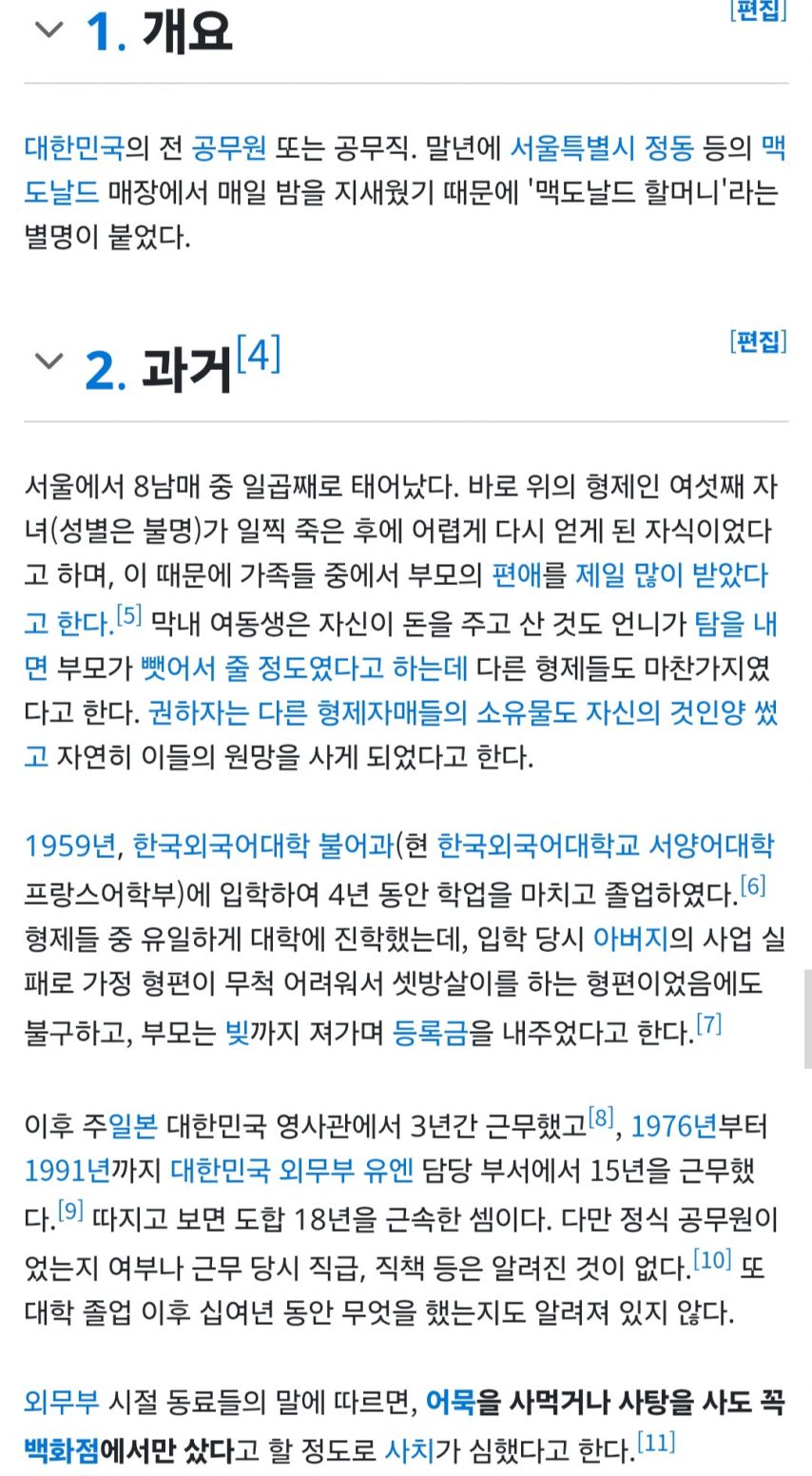Open the 대한민국 link
Screen dimensions: 812x1476
[x=74, y=148]
